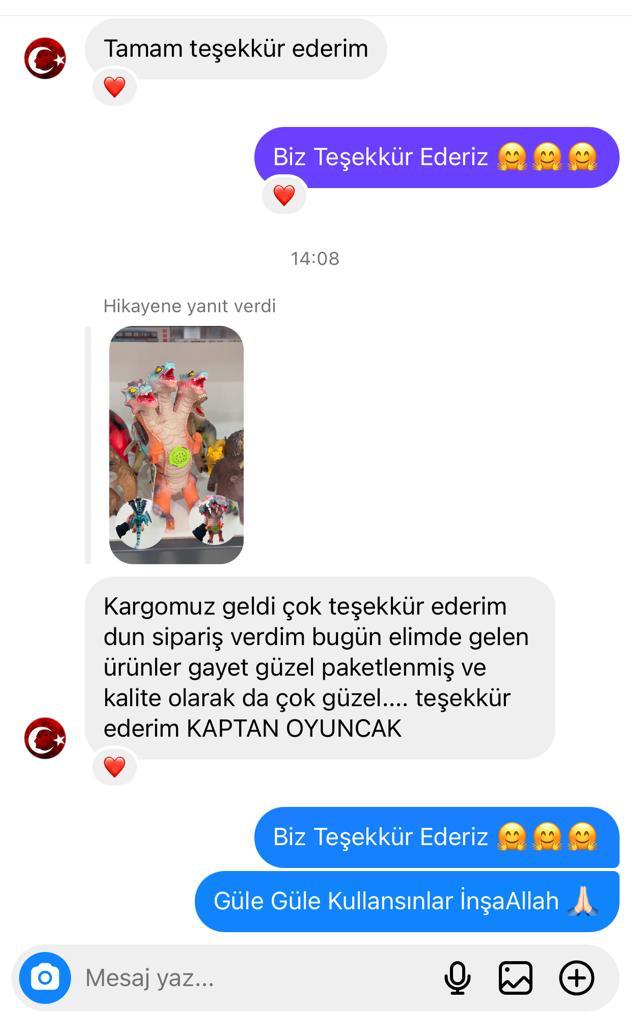Record a voice message with the microphone
The width and height of the screenshot is (632, 1024).
pyautogui.click(x=457, y=978)
